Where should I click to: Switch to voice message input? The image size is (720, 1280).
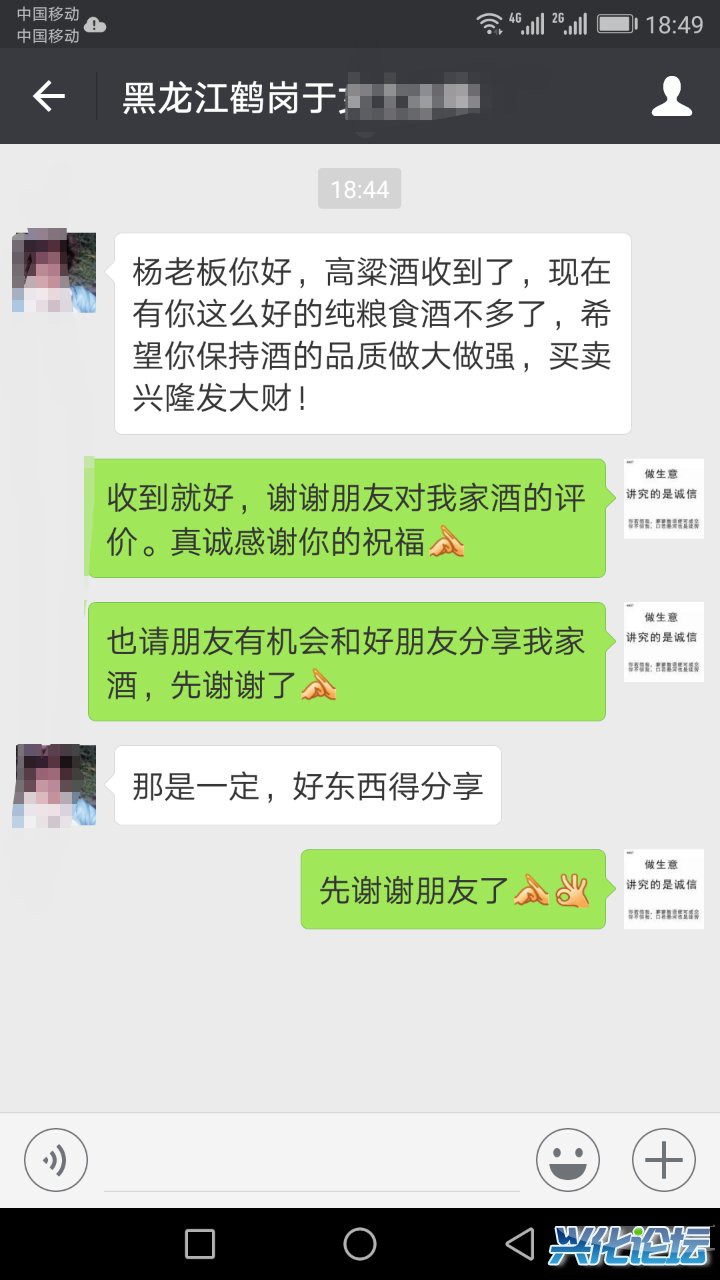(x=56, y=1160)
